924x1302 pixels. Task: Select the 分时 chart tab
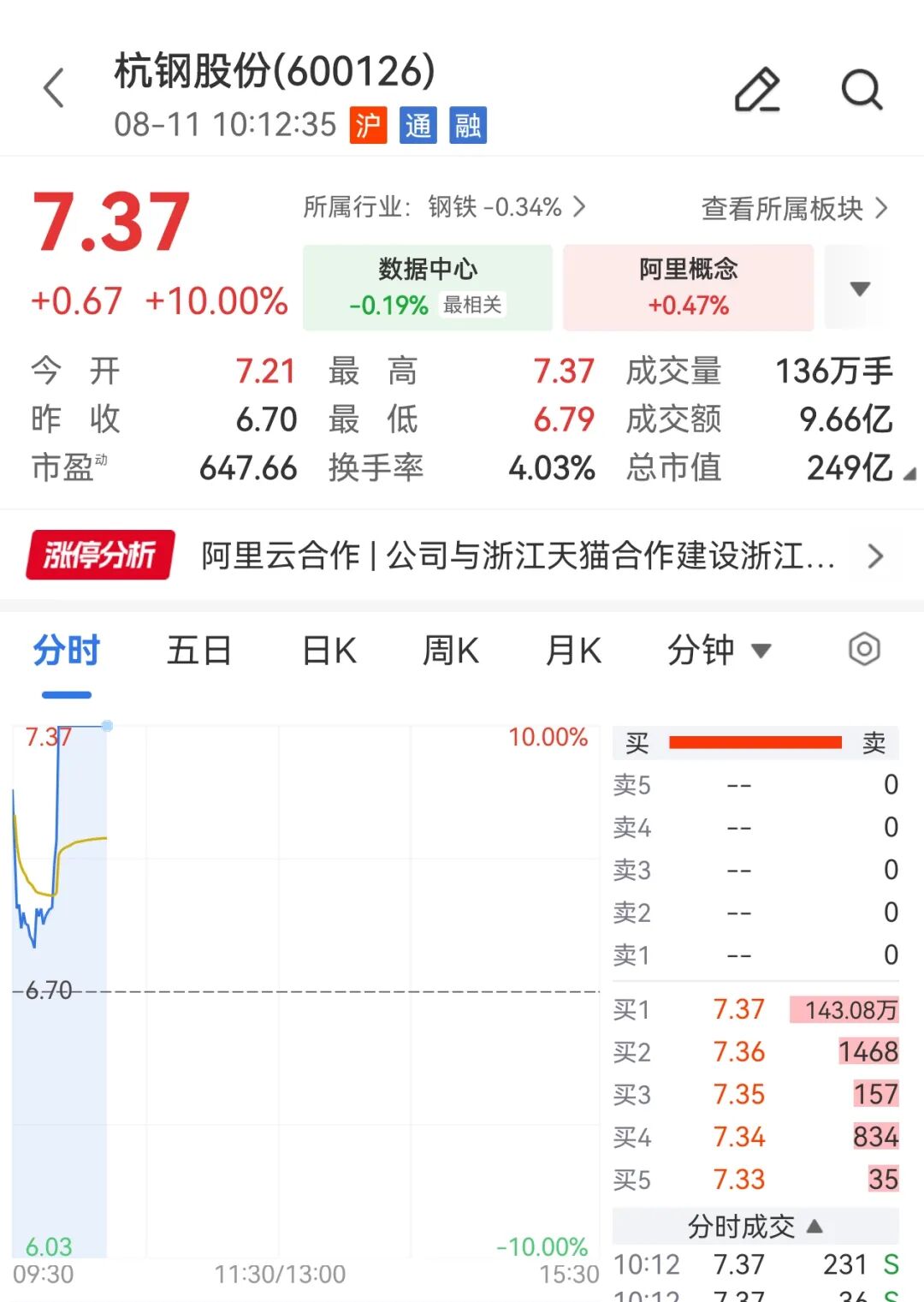(67, 651)
